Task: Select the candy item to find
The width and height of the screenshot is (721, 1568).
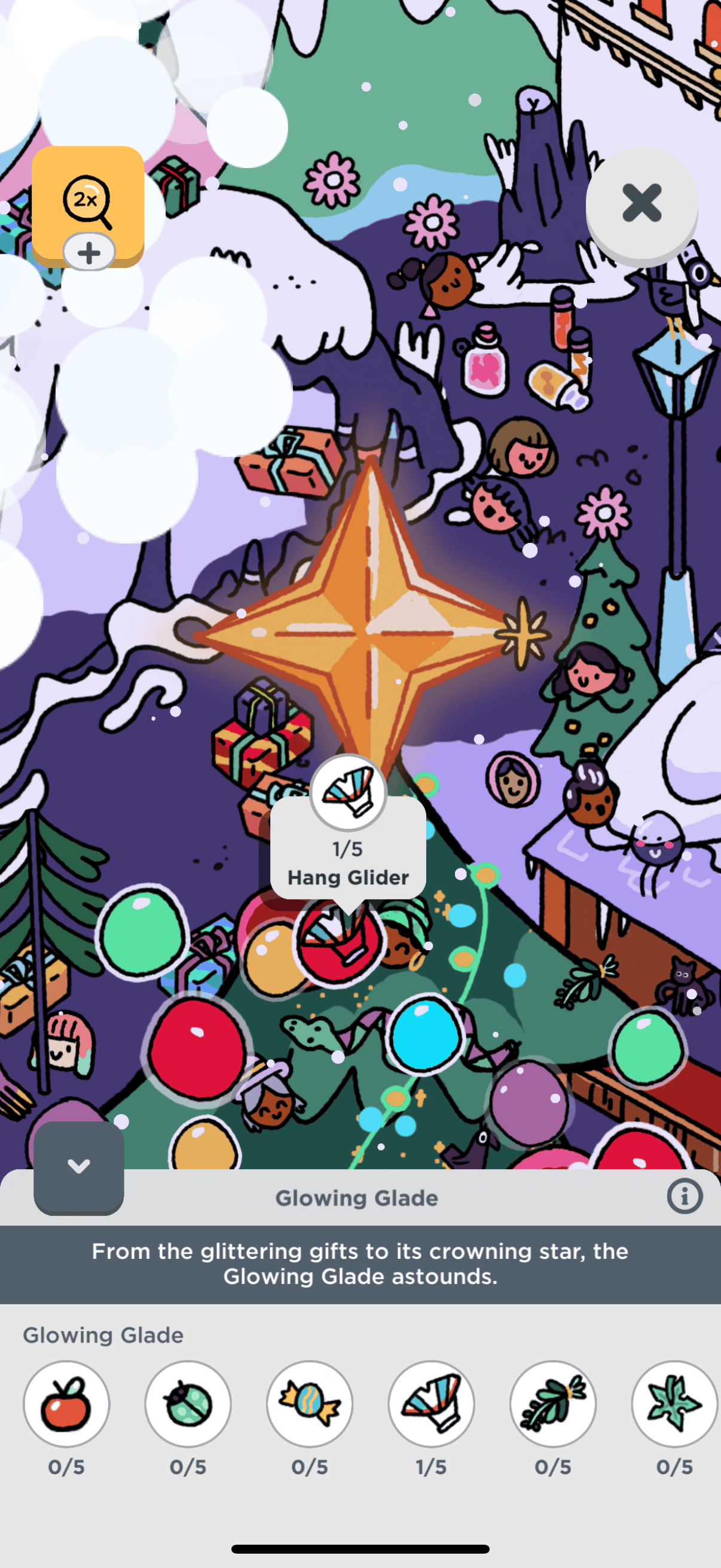Action: pos(310,1404)
